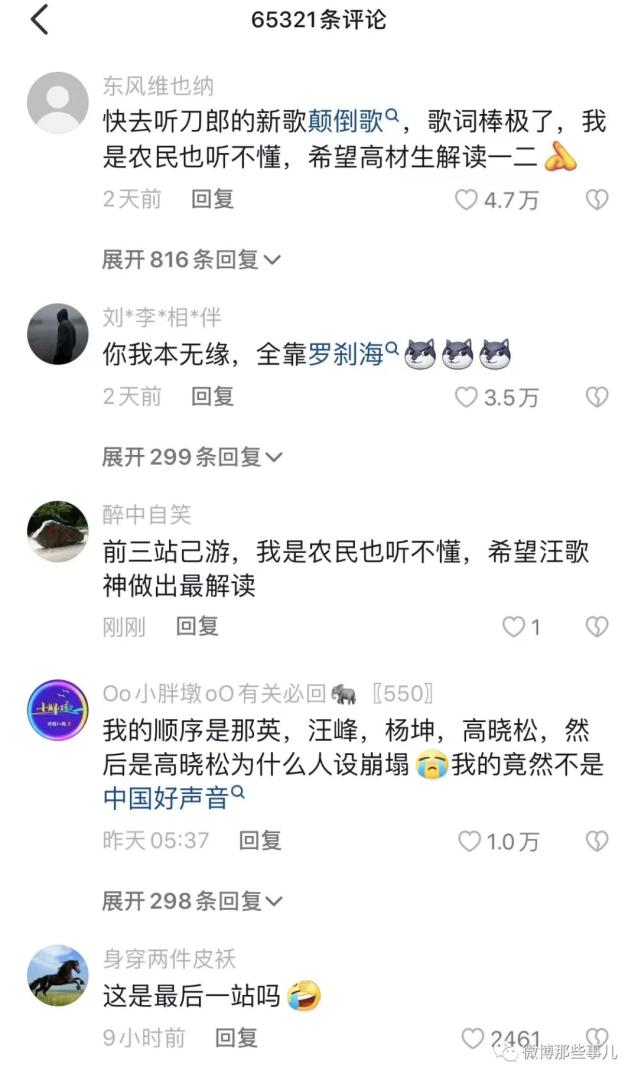Image resolution: width=638 pixels, height=1080 pixels.
Task: Dislike 醉中自笑's comment
Action: 596,627
